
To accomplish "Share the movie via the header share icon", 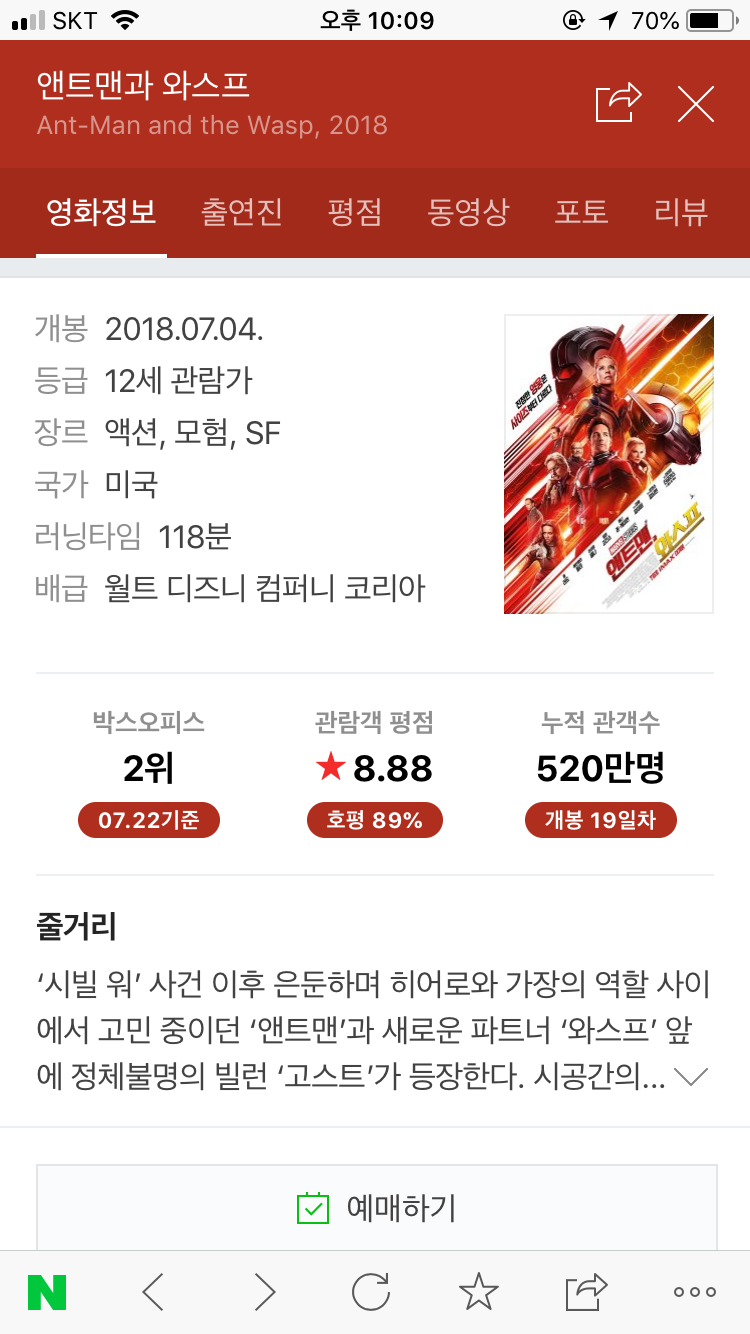I will (617, 104).
